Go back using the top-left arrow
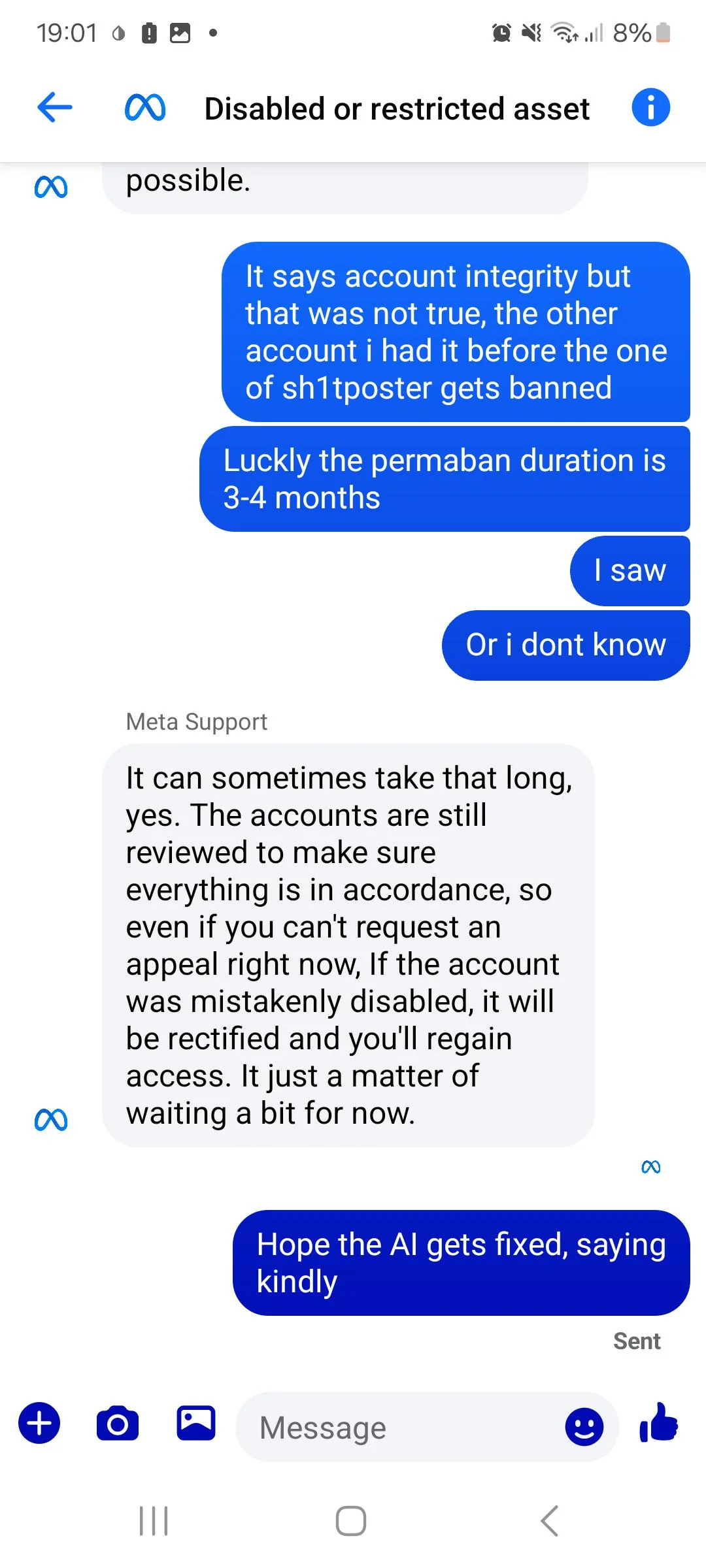Screen dimensions: 706x1568 pyautogui.click(x=55, y=107)
